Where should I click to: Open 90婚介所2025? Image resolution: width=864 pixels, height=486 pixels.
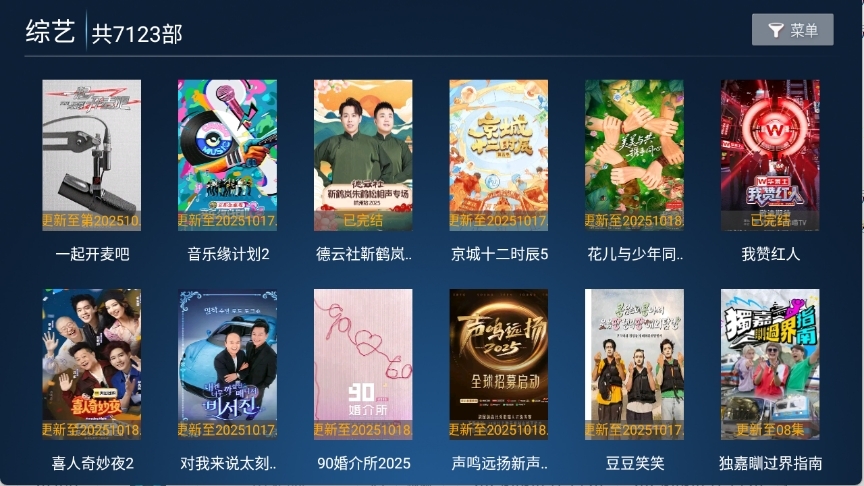point(363,364)
